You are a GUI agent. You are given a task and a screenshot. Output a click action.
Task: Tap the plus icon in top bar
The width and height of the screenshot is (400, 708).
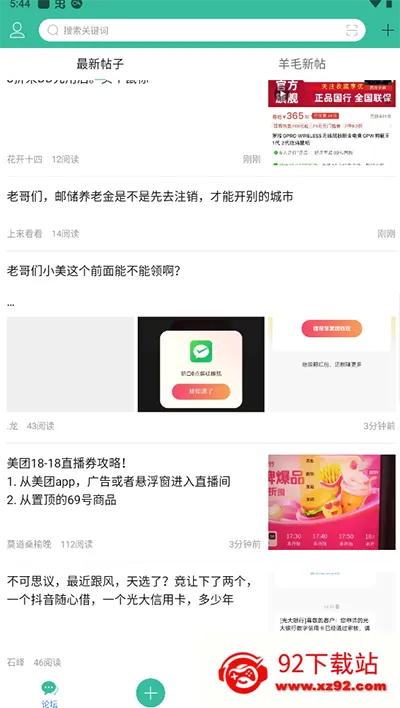(387, 30)
